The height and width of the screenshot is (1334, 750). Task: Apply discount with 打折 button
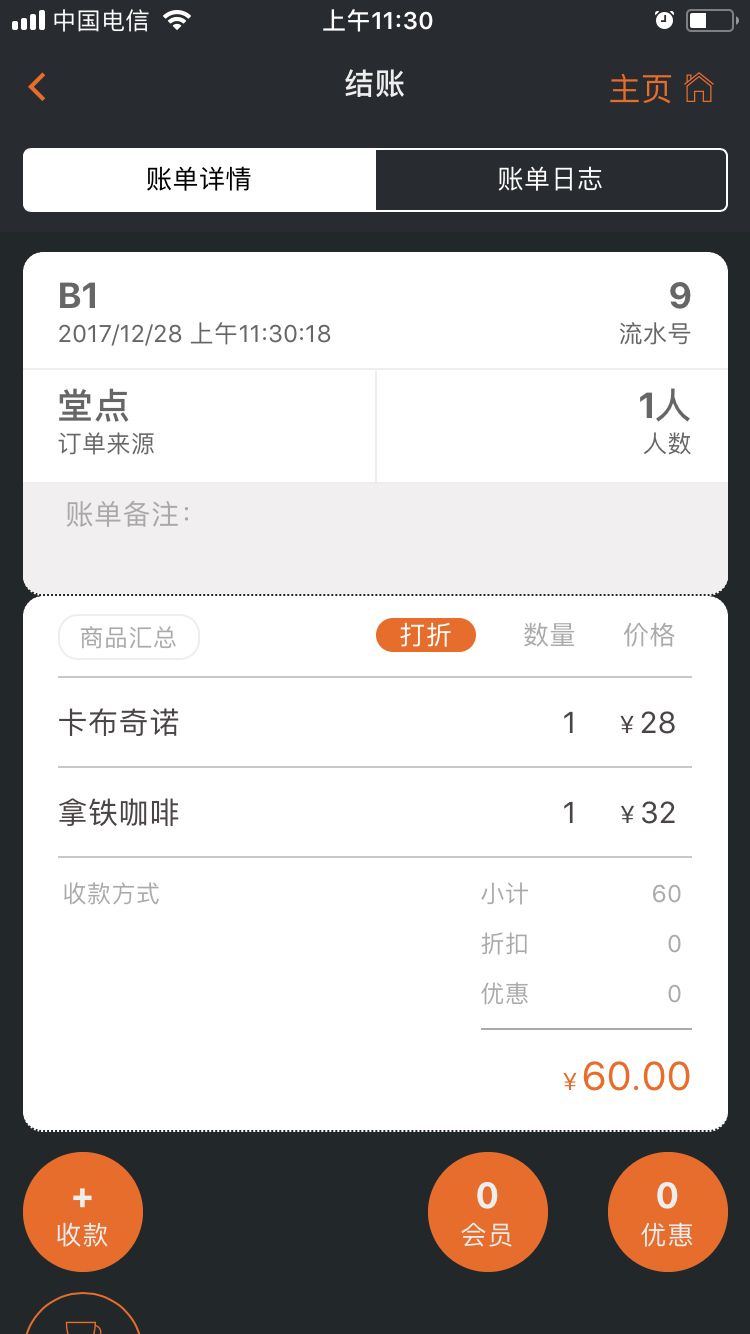tap(425, 635)
